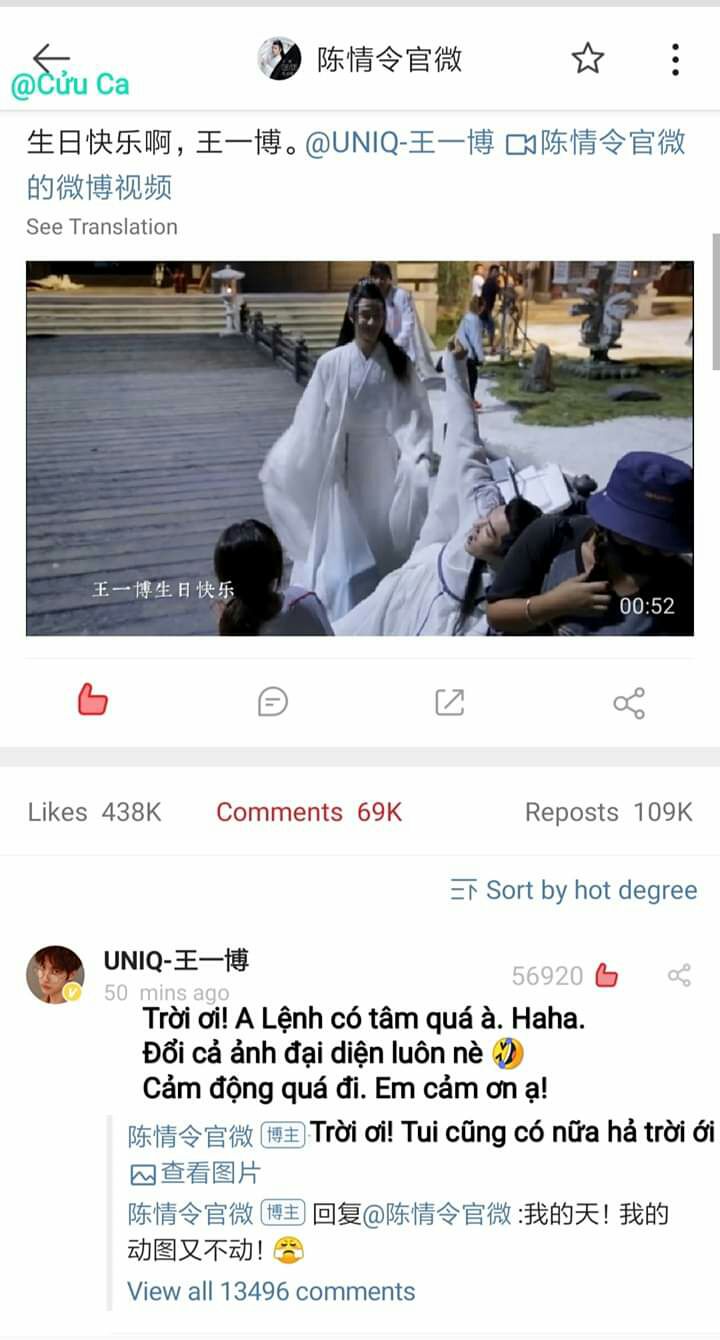
Task: Play the 00:52 birthday video
Action: [359, 448]
